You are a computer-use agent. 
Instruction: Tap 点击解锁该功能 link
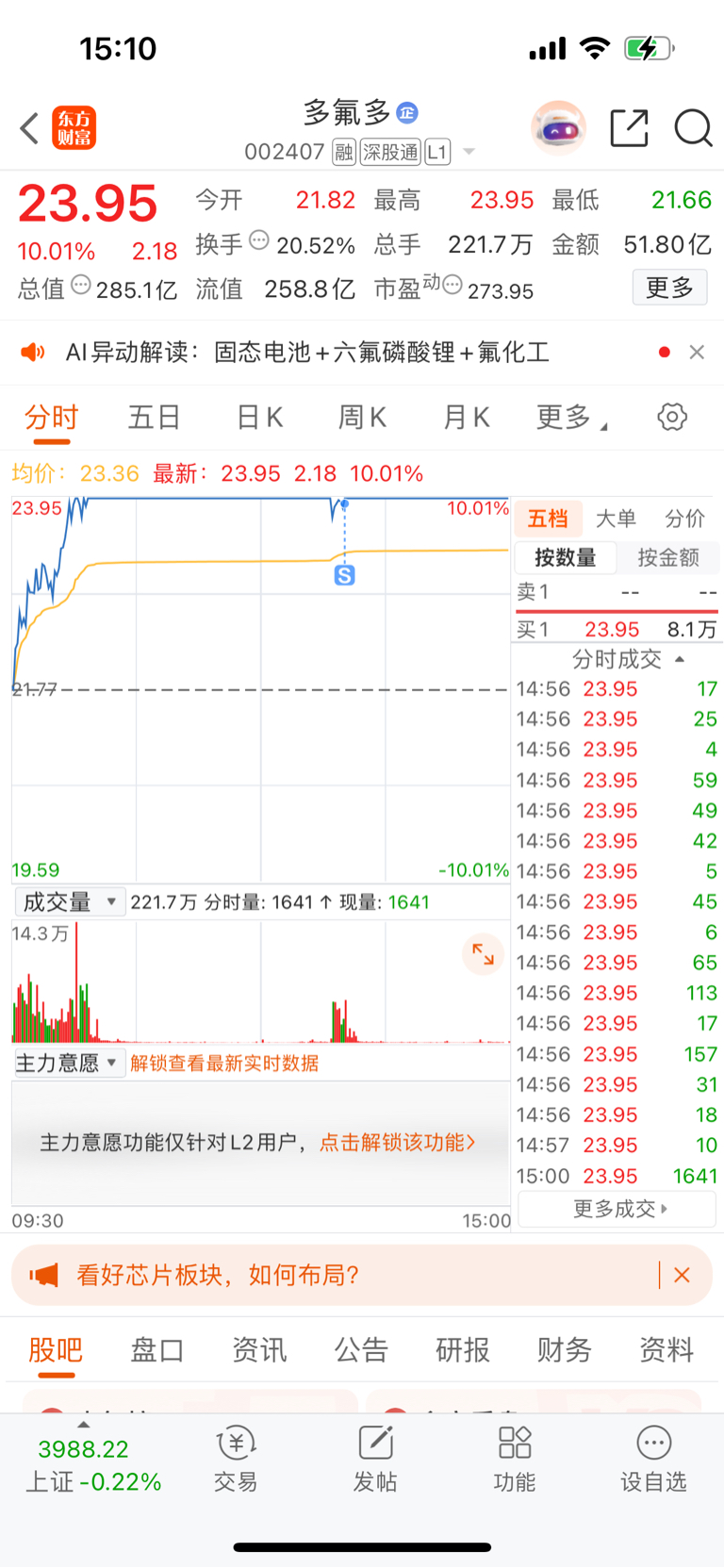(397, 1143)
